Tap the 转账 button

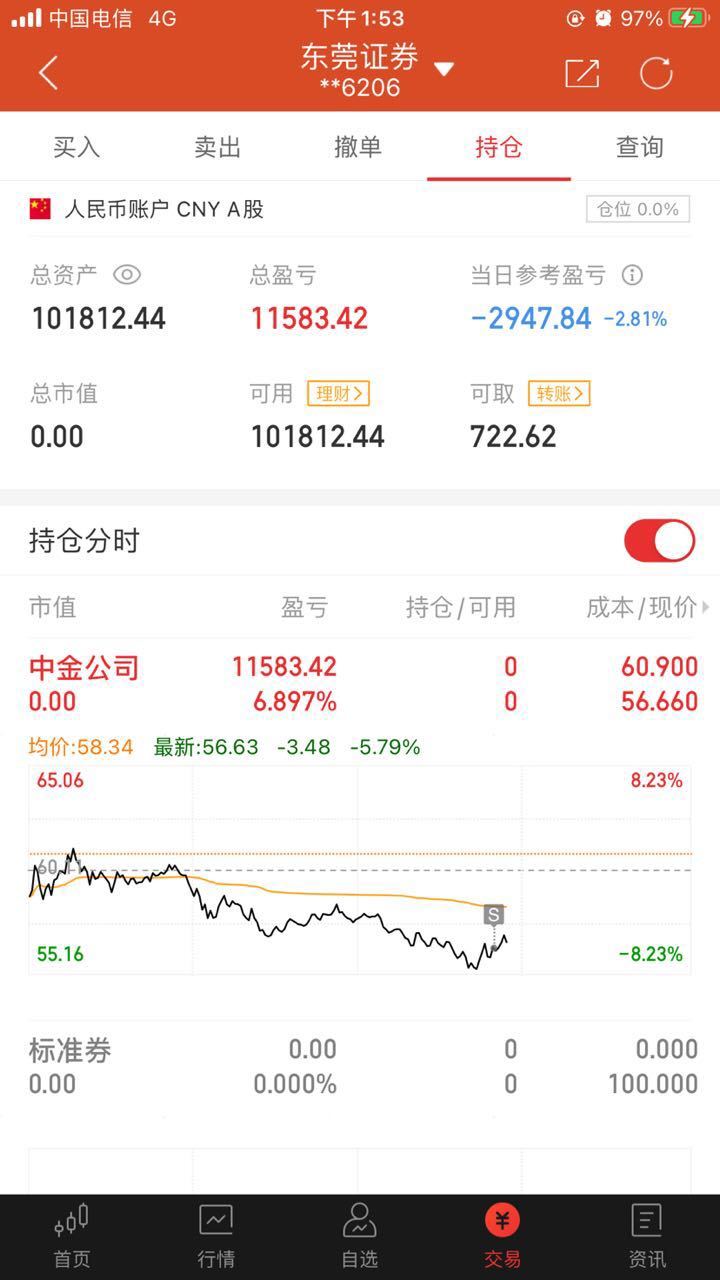point(559,394)
